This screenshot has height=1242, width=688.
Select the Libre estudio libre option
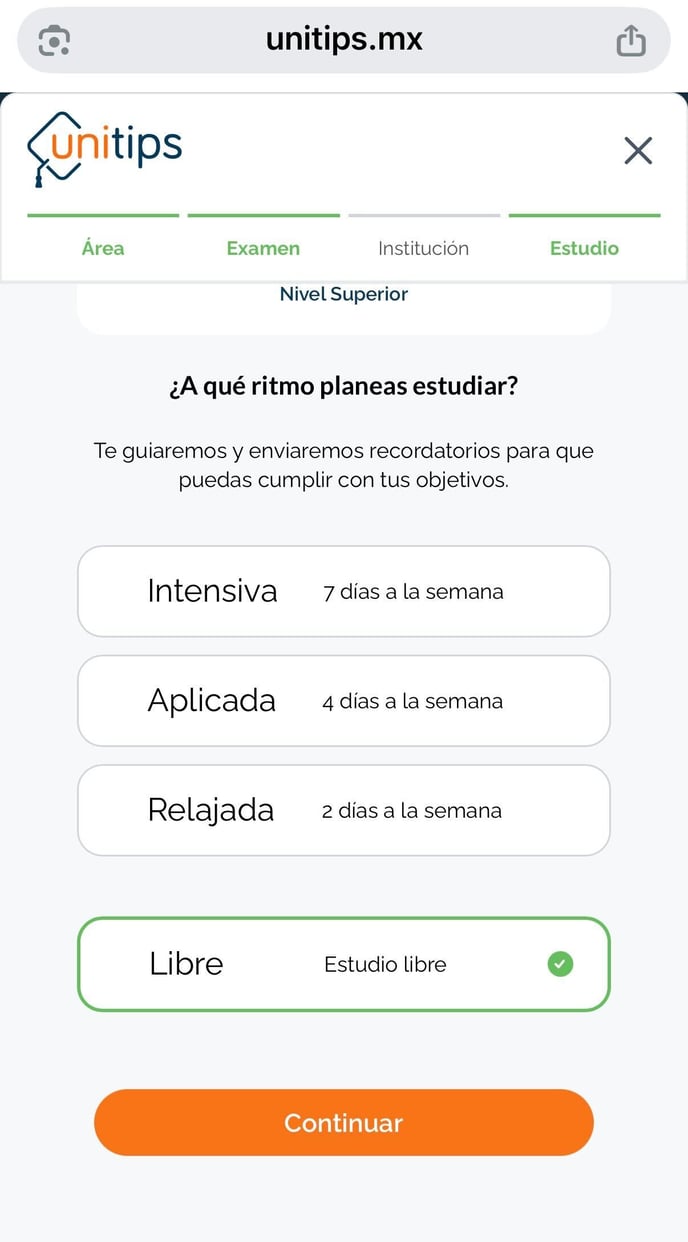pos(343,964)
